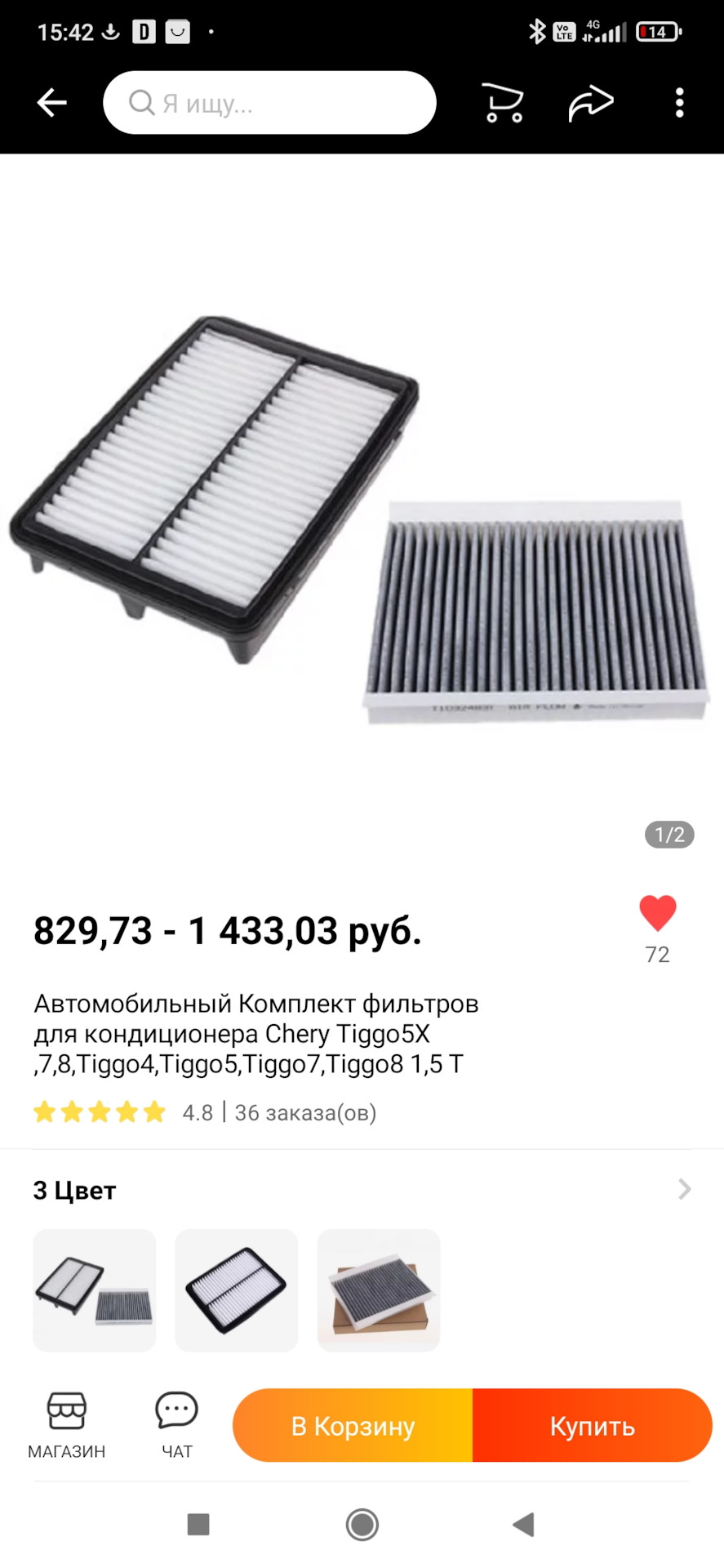
Task: Toggle the heart wishlist icon
Action: [657, 914]
